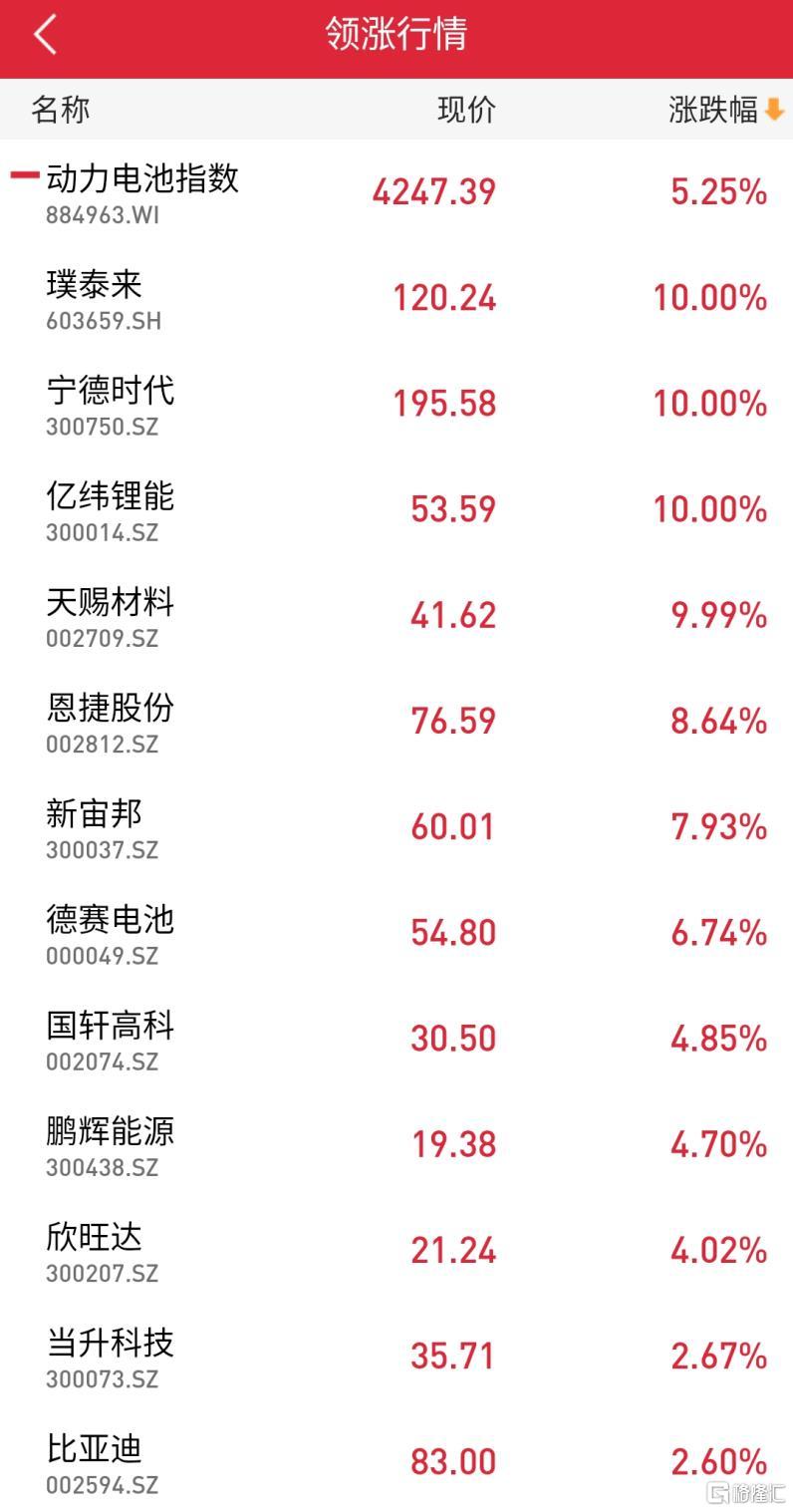Sort list by 涨跌幅 column
793x1512 pixels.
726,110
